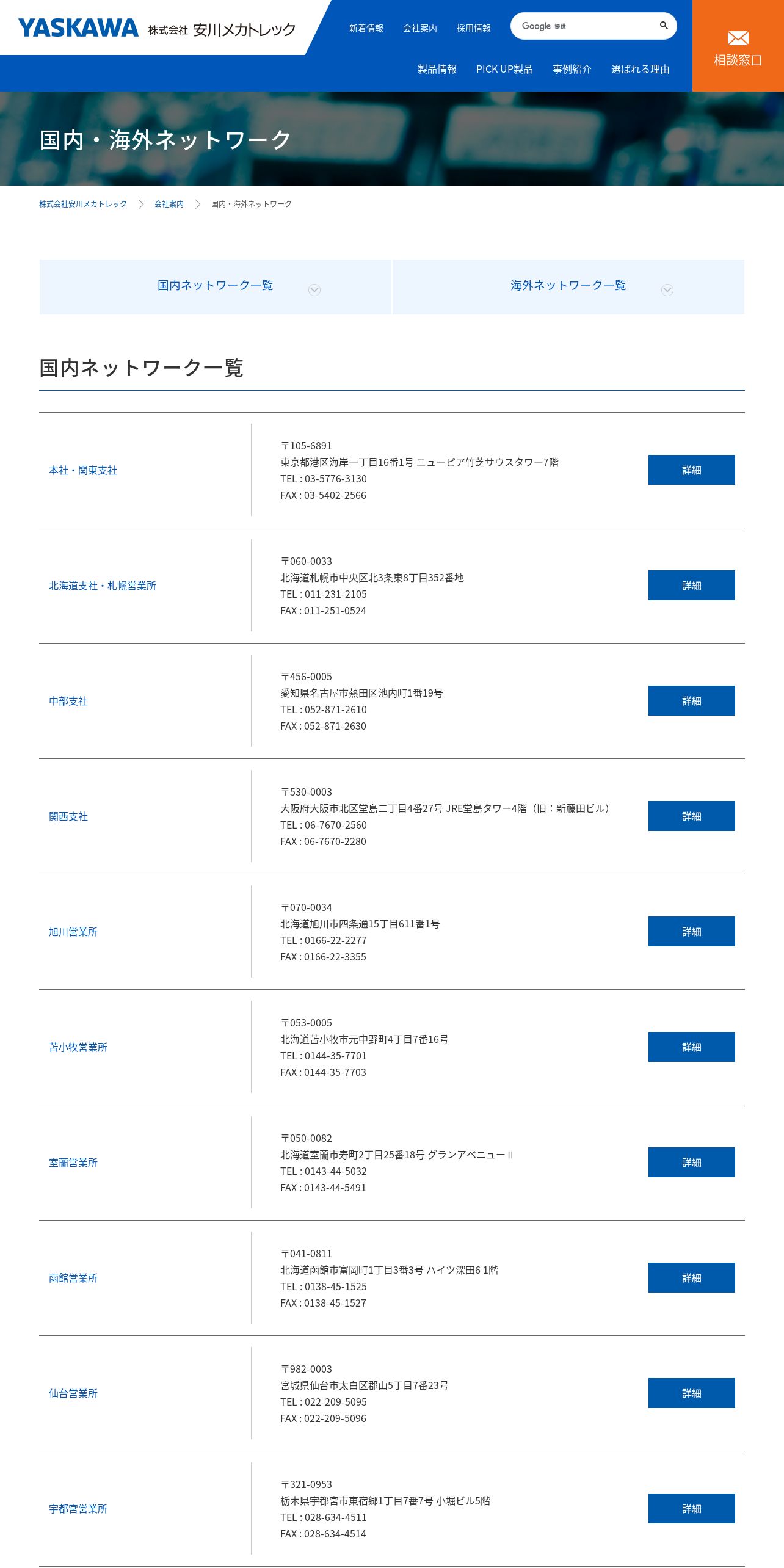Open 選ばれる理由 menu

point(641,69)
